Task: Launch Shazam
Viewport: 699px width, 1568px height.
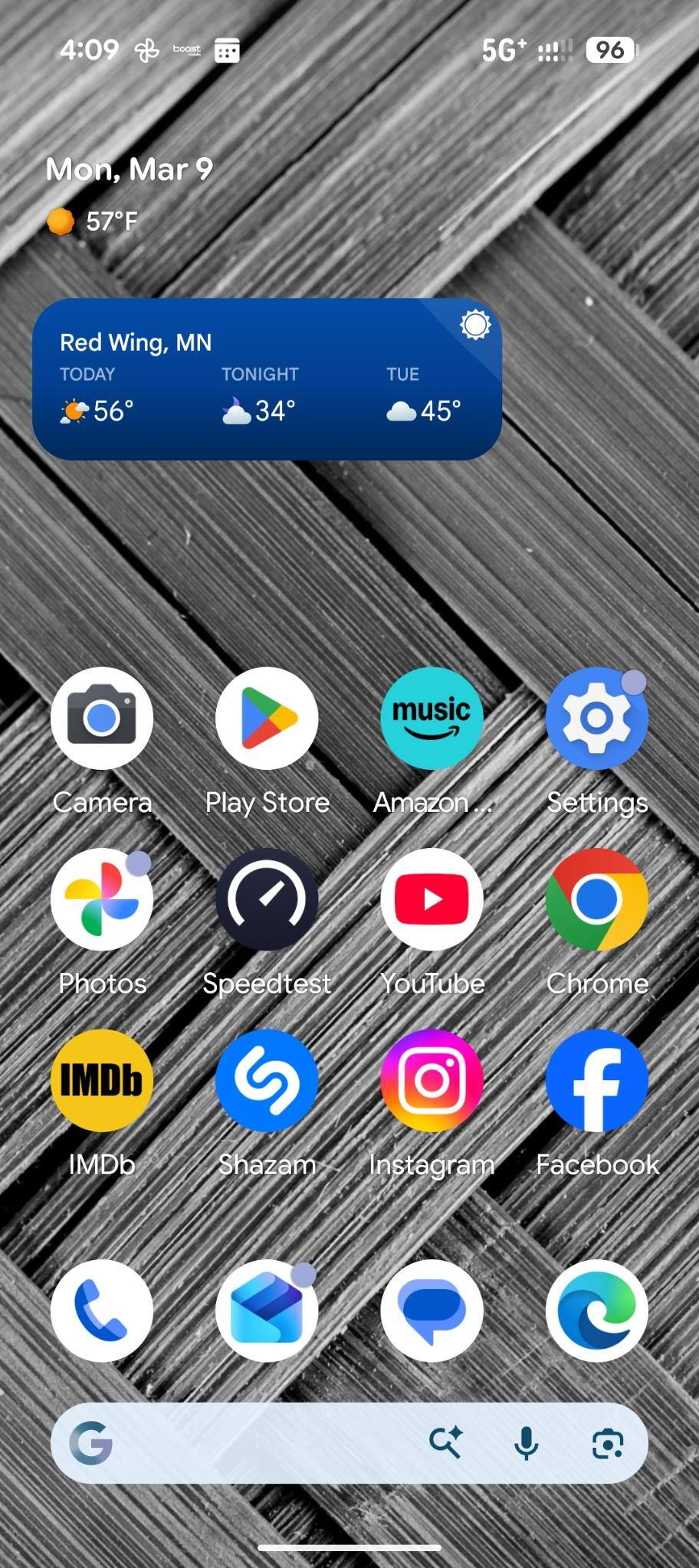Action: click(x=267, y=1080)
